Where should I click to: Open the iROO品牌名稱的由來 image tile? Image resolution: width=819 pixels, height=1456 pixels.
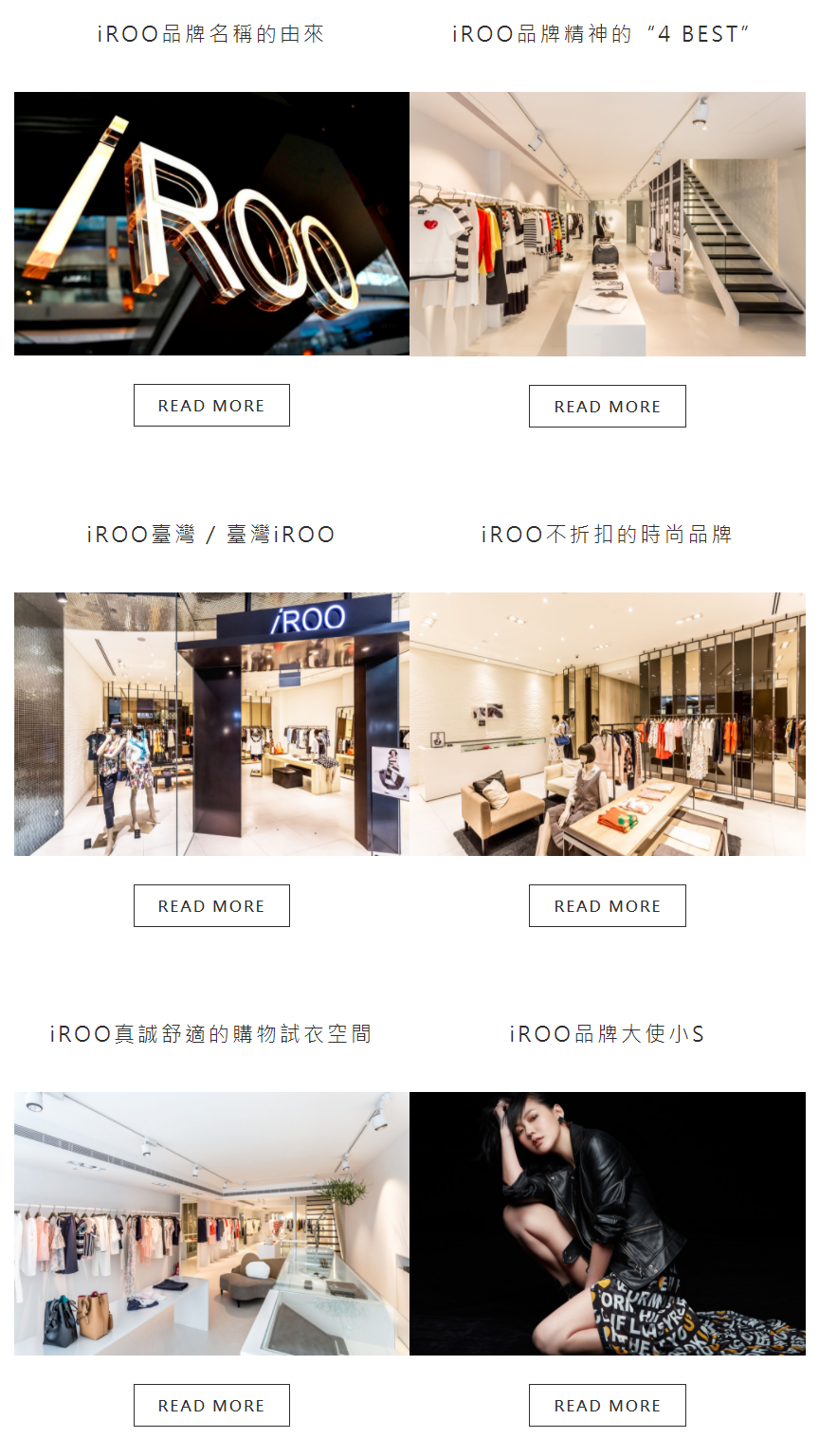(211, 224)
